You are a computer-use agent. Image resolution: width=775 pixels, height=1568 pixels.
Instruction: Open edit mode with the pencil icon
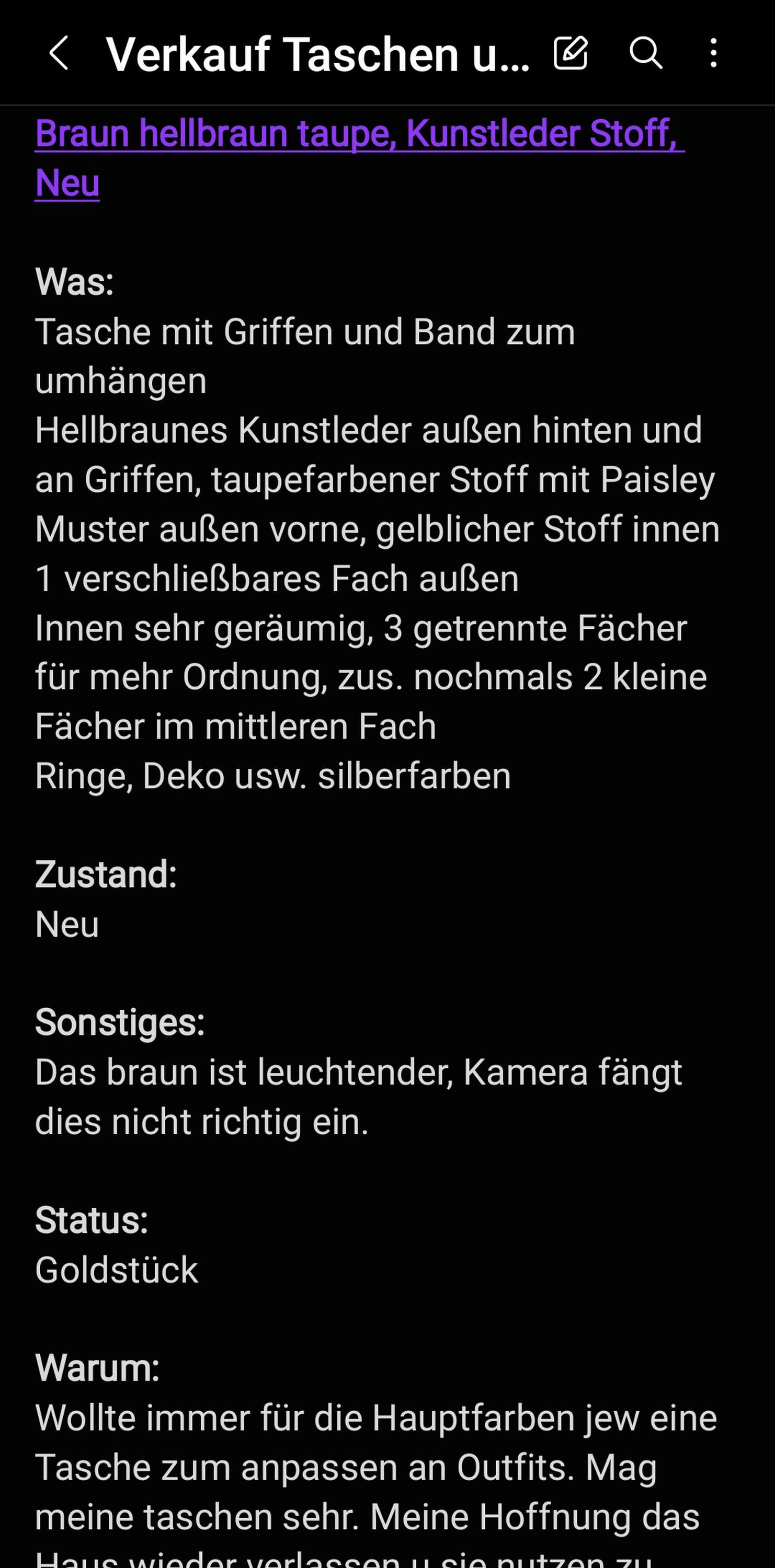pos(571,53)
